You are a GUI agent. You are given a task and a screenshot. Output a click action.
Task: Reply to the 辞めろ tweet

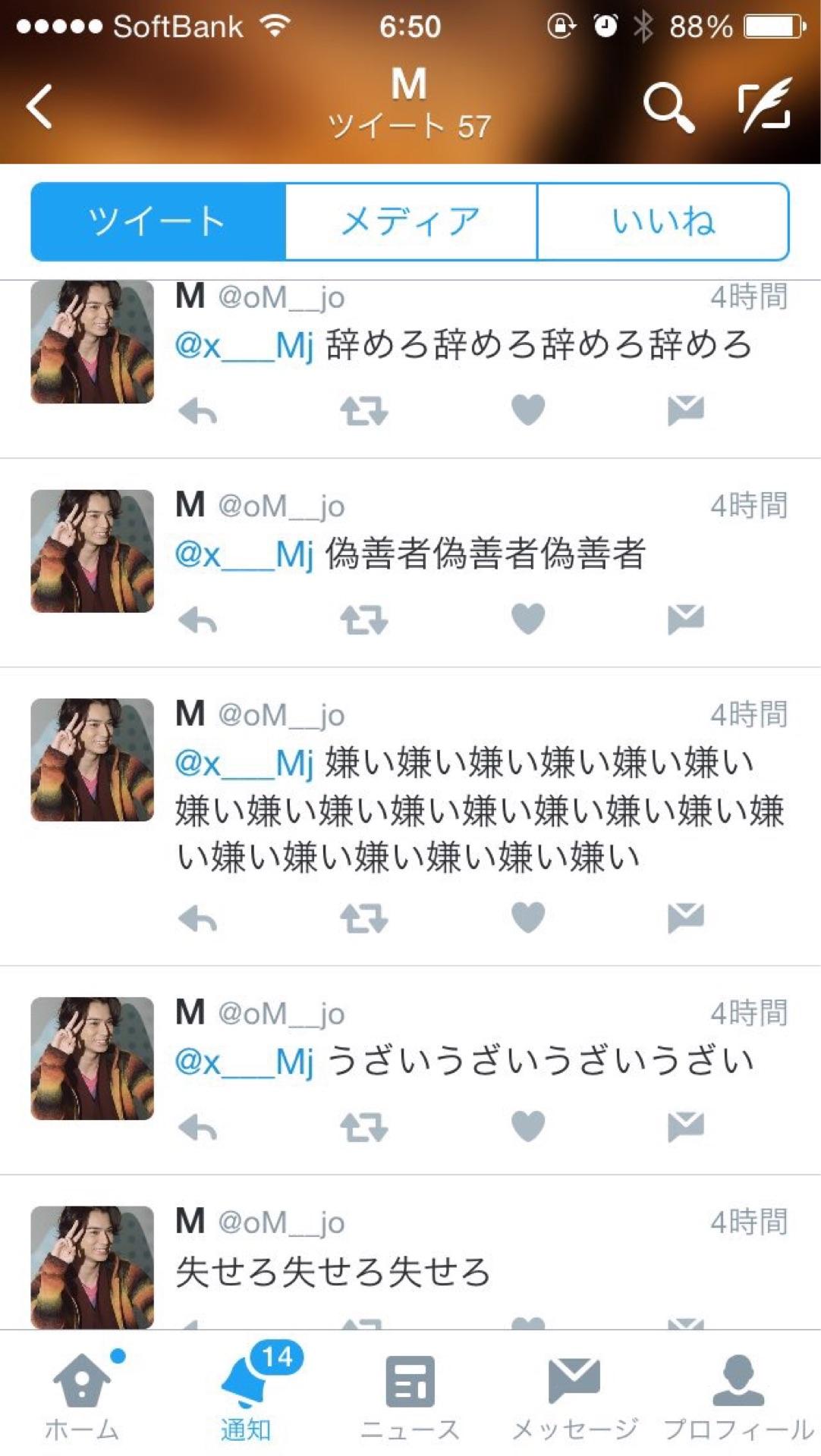[x=198, y=411]
